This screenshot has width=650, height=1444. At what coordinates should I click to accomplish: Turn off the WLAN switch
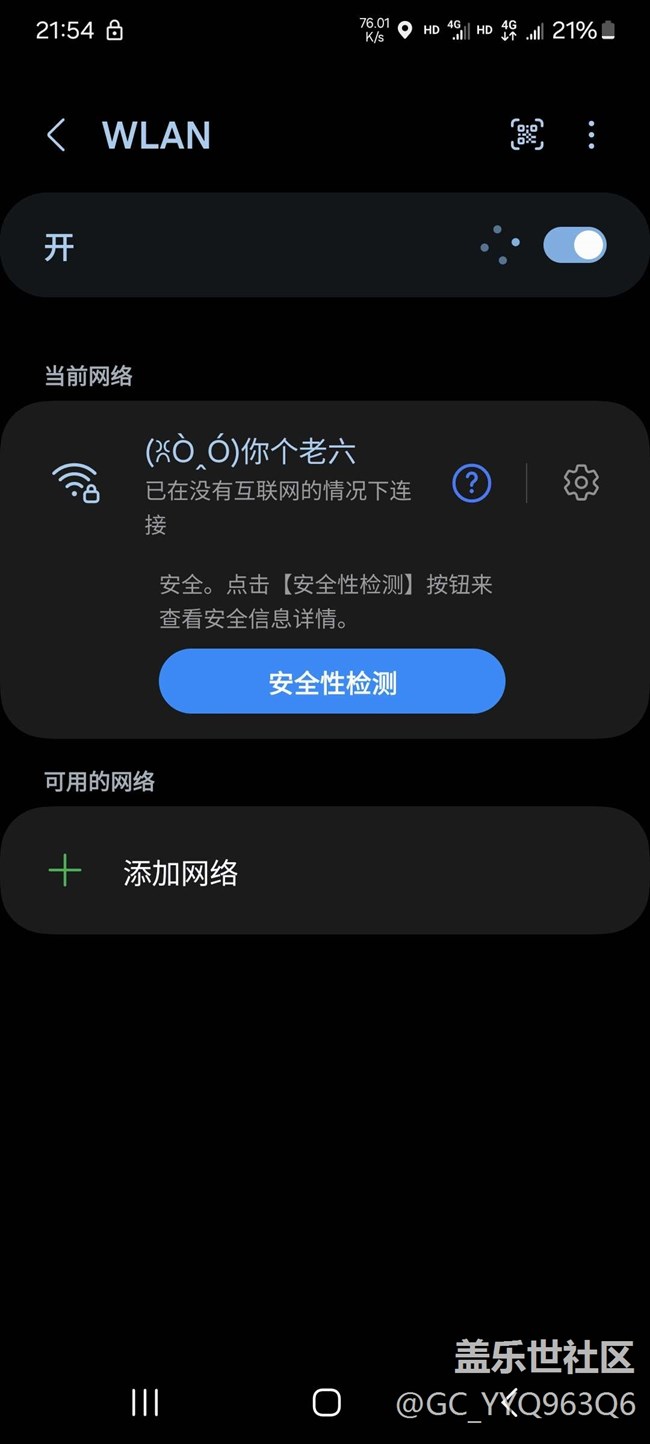[574, 246]
